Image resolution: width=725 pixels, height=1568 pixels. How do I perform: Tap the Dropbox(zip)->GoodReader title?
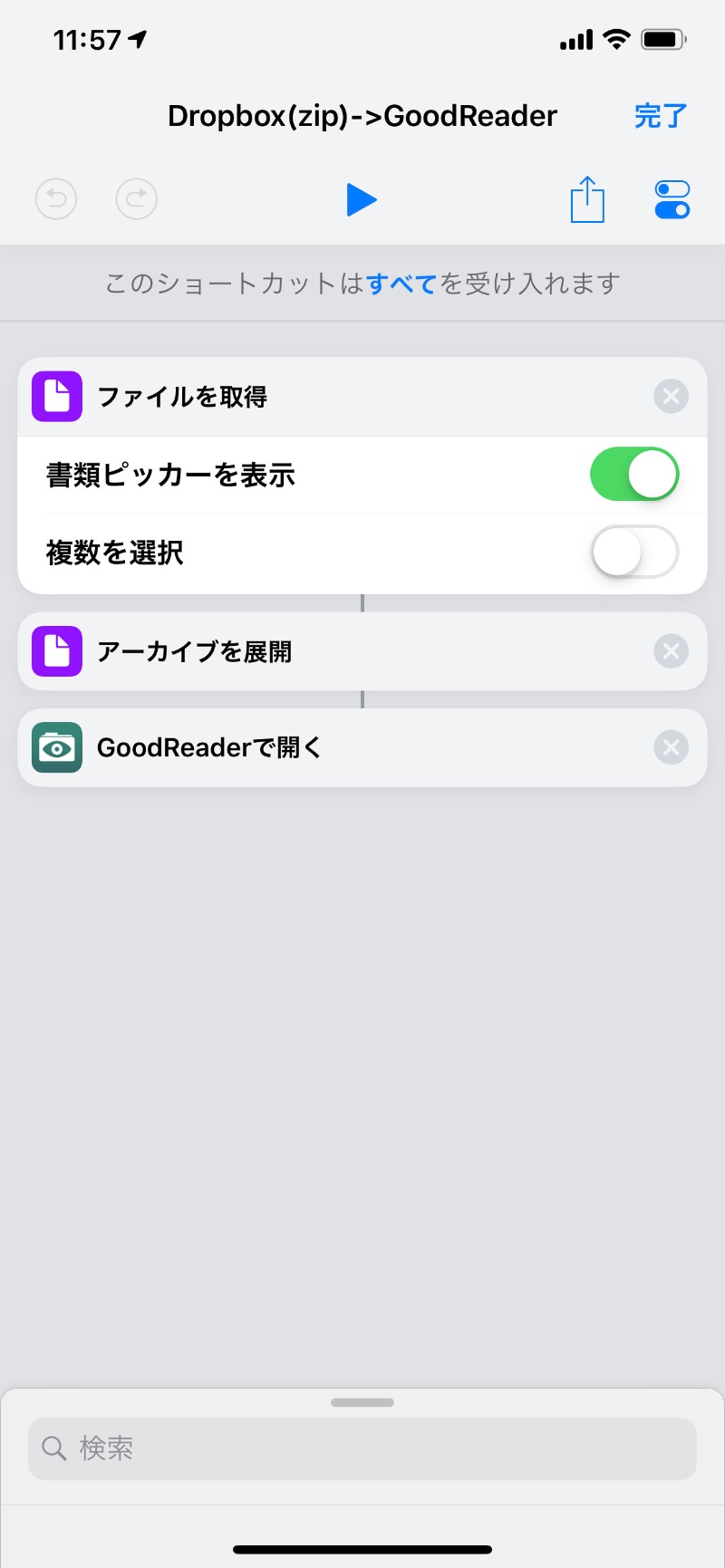[362, 116]
